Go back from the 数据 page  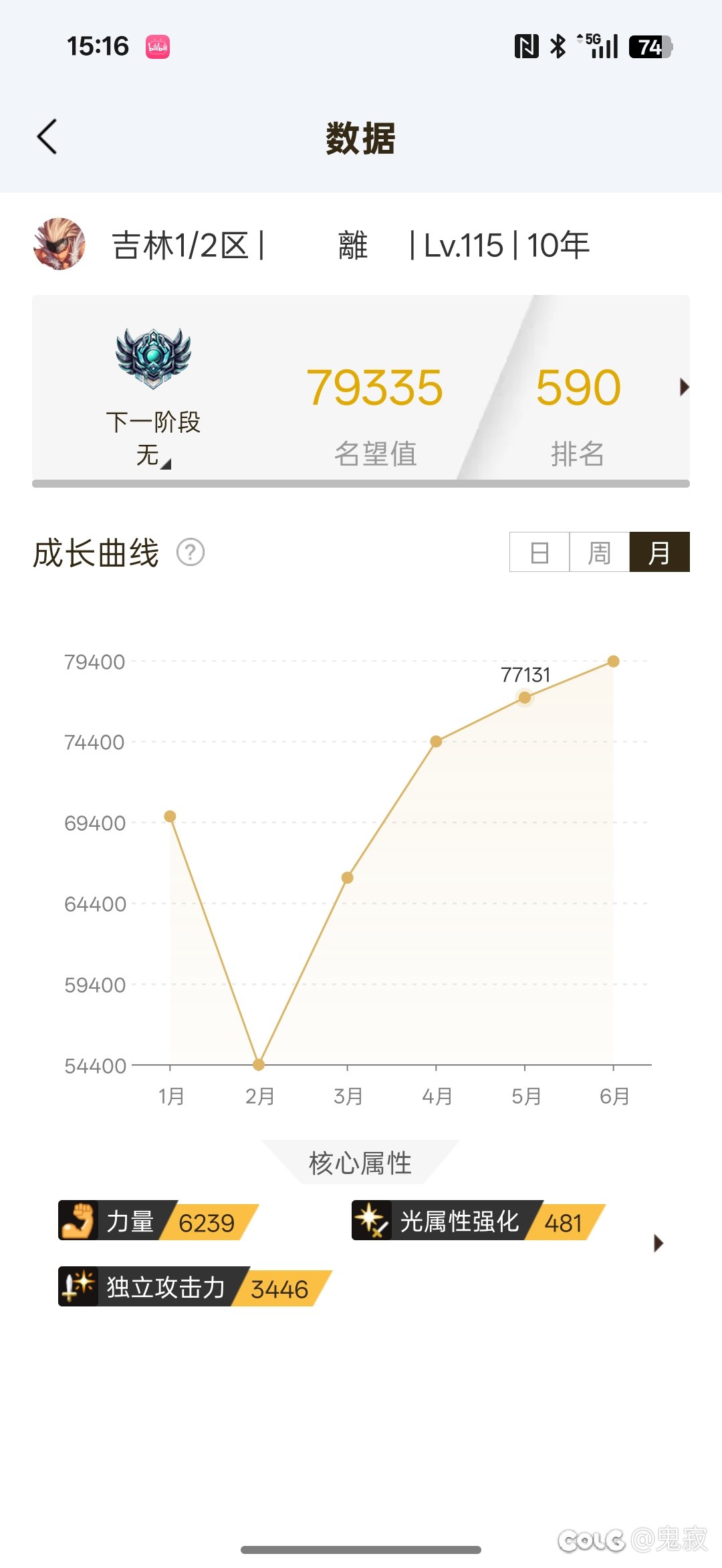tap(47, 137)
